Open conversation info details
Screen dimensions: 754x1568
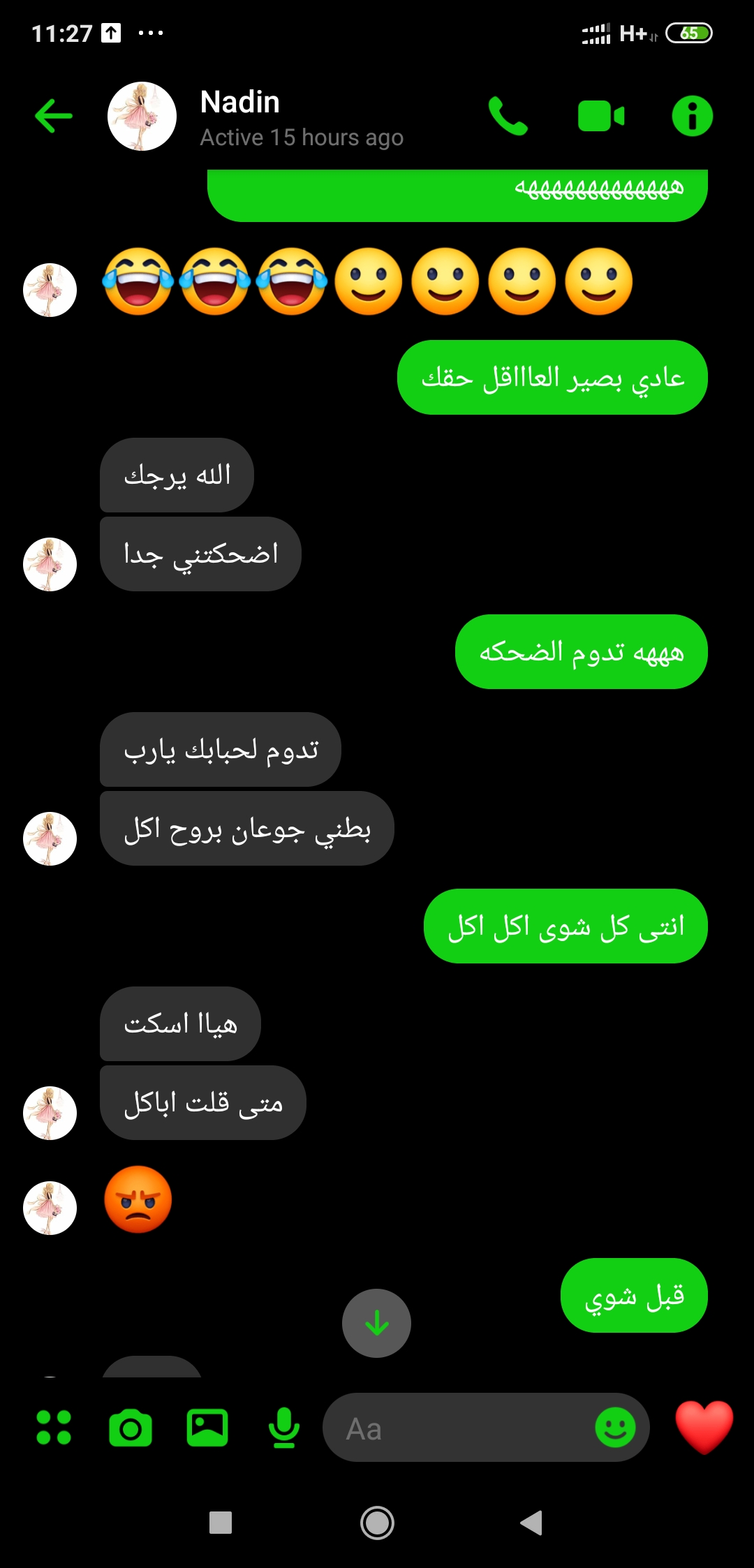point(692,116)
